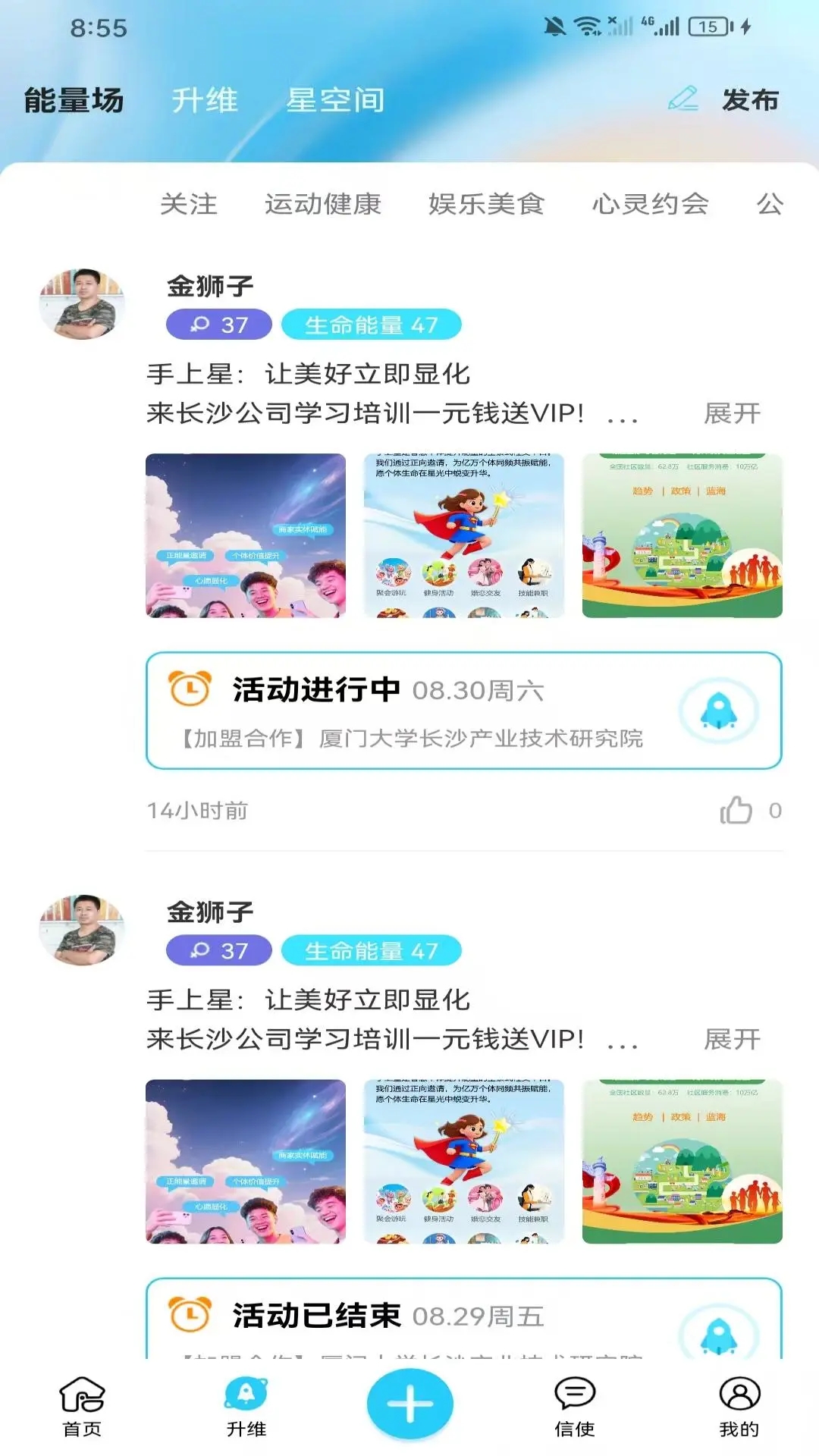Go to the 我的 profile tab

(x=739, y=1406)
